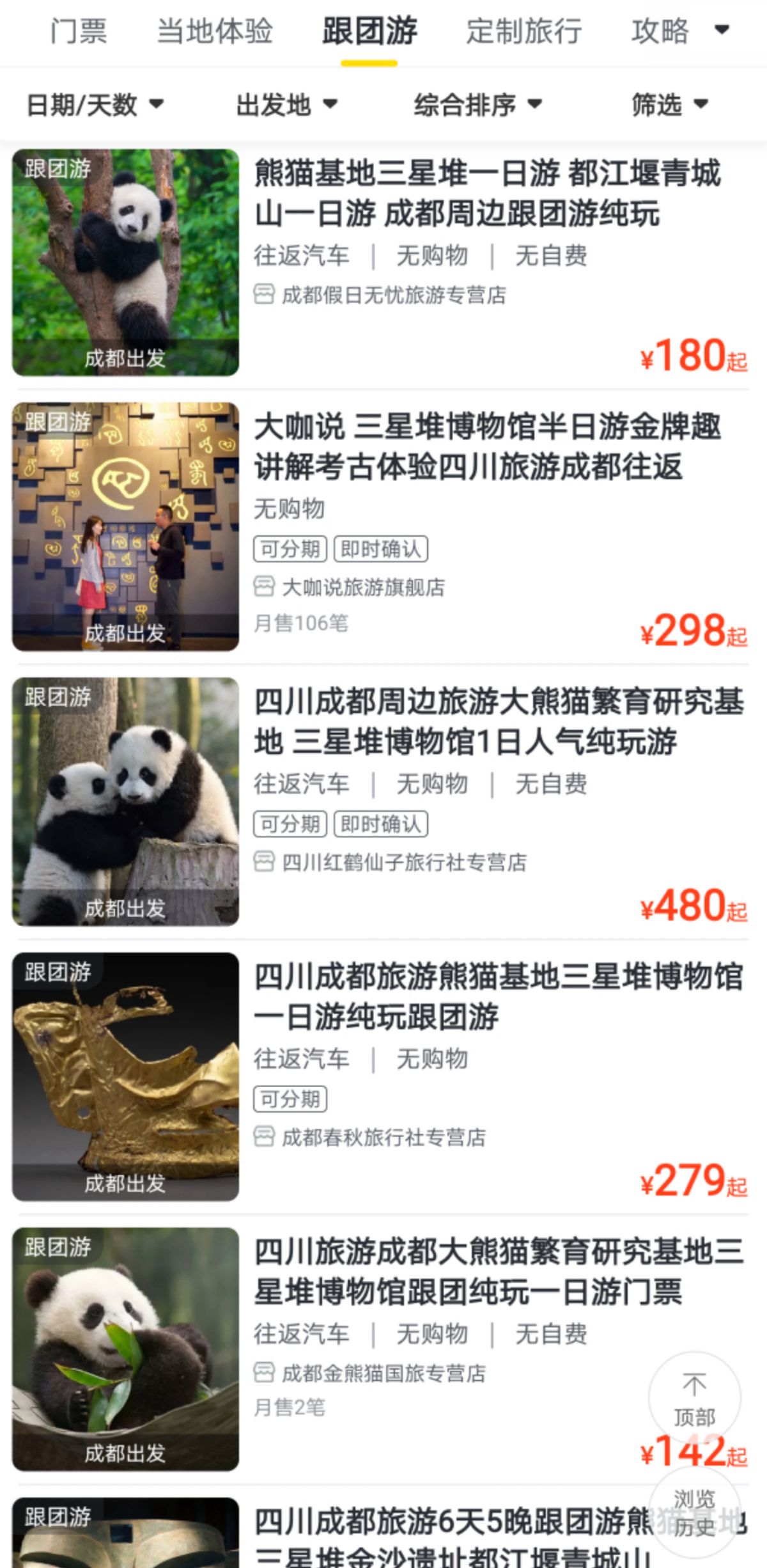Image resolution: width=767 pixels, height=1568 pixels.
Task: Open the 筛选 filter options
Action: point(669,105)
